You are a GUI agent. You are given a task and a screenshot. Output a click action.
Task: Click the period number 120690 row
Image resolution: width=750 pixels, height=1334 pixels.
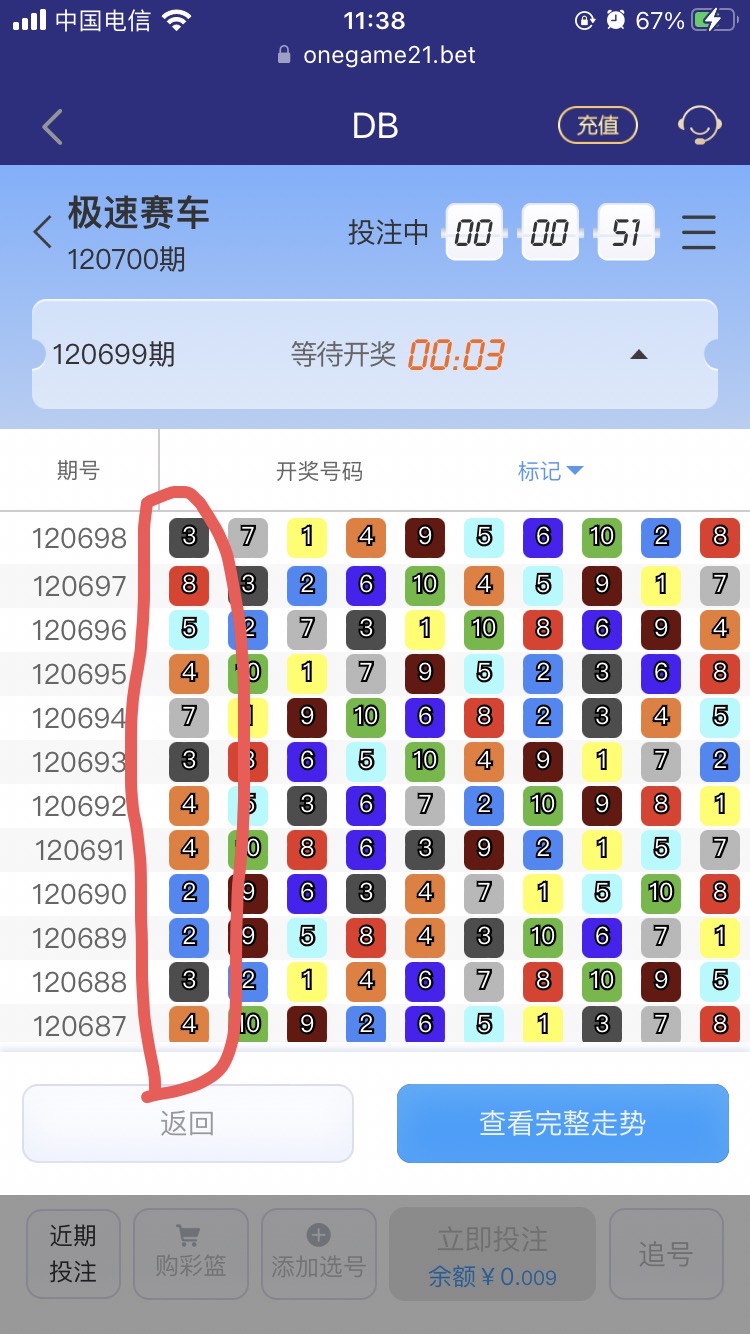click(79, 893)
